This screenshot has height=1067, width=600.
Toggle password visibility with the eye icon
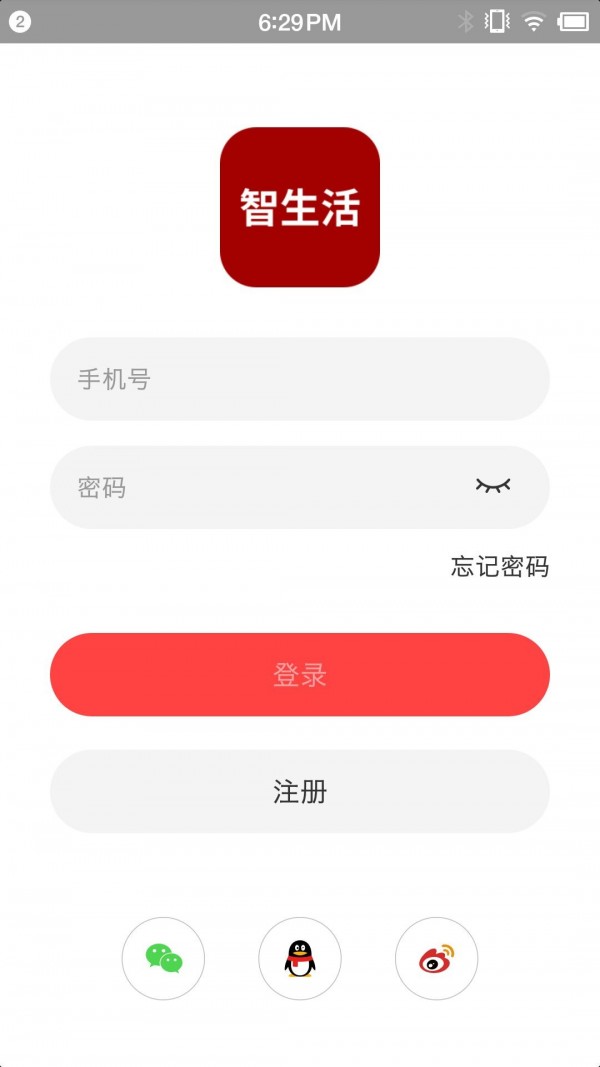click(493, 485)
